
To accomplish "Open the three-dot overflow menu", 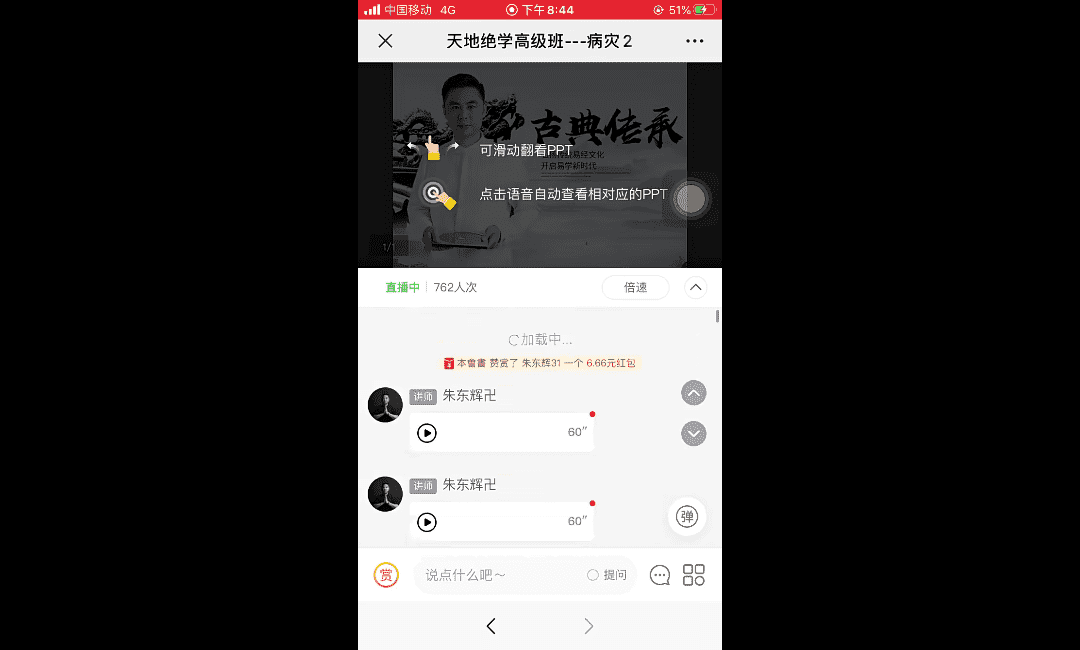I will (695, 41).
